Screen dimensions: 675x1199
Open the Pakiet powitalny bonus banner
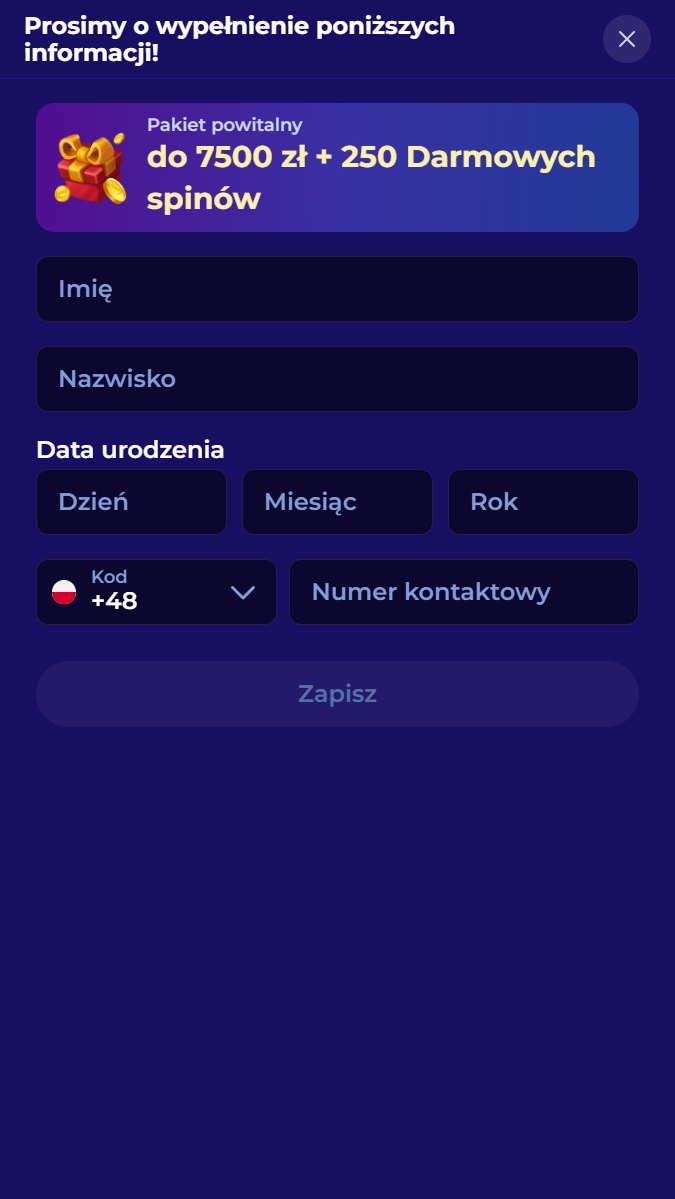337,167
